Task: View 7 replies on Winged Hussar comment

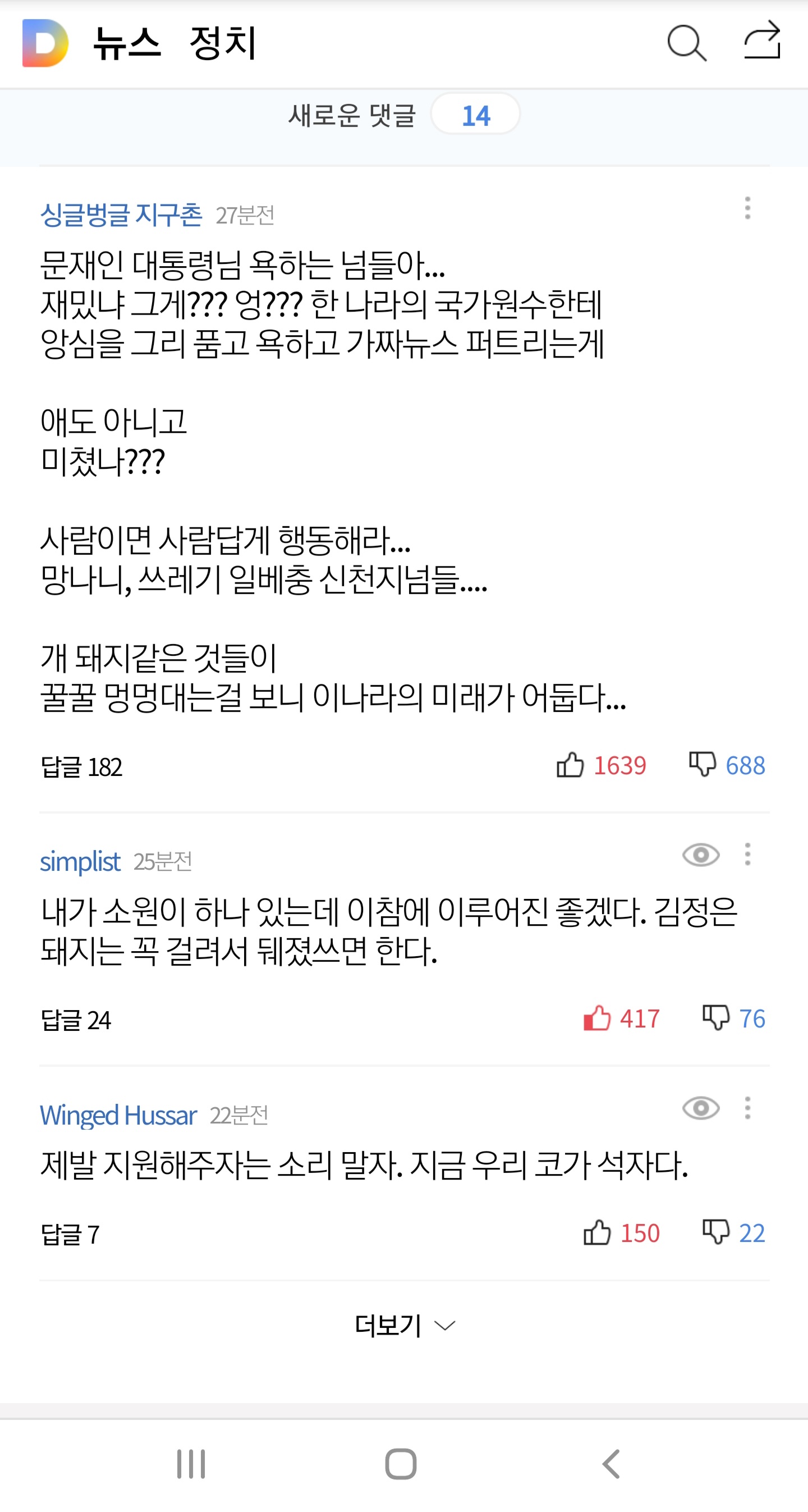Action: pos(70,1234)
